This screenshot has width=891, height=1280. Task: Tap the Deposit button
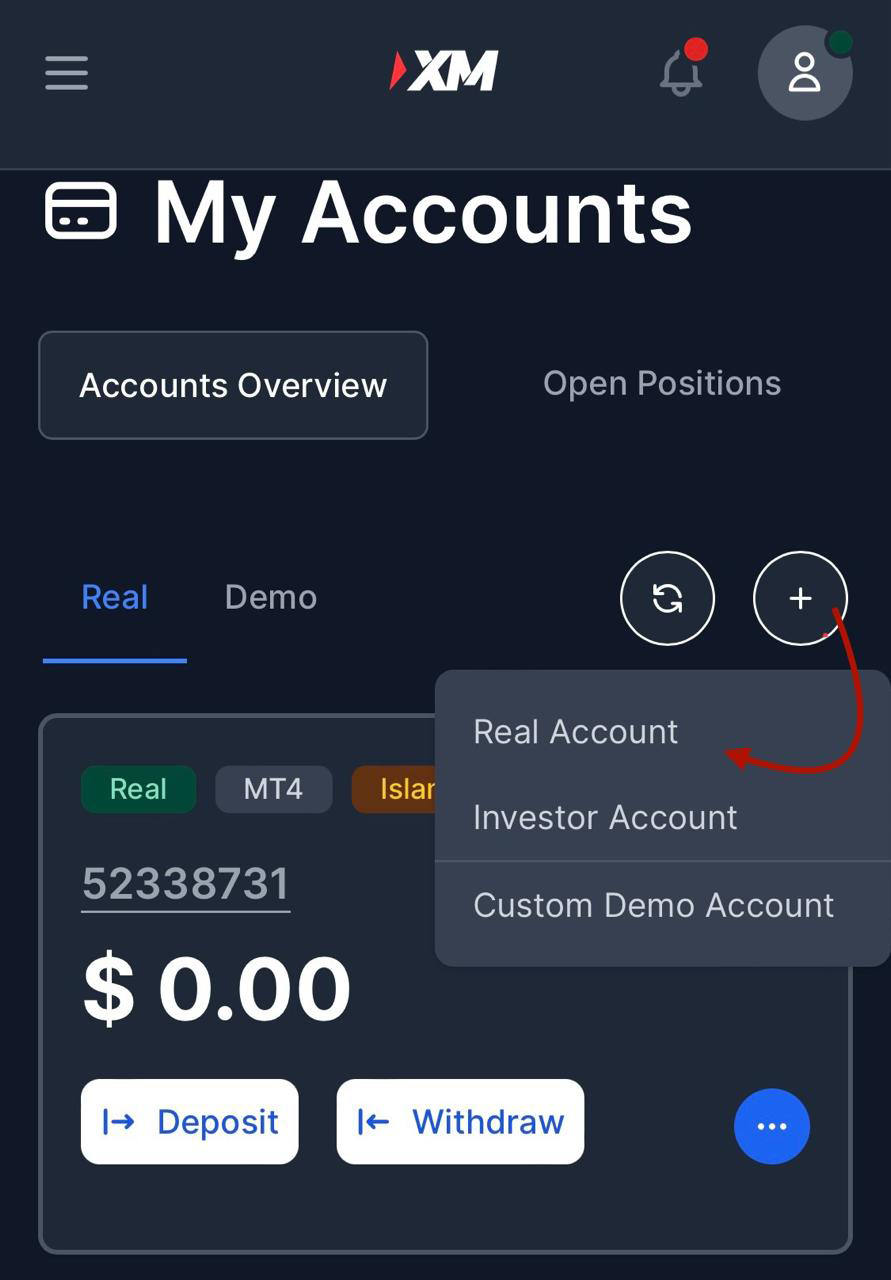click(x=190, y=1122)
